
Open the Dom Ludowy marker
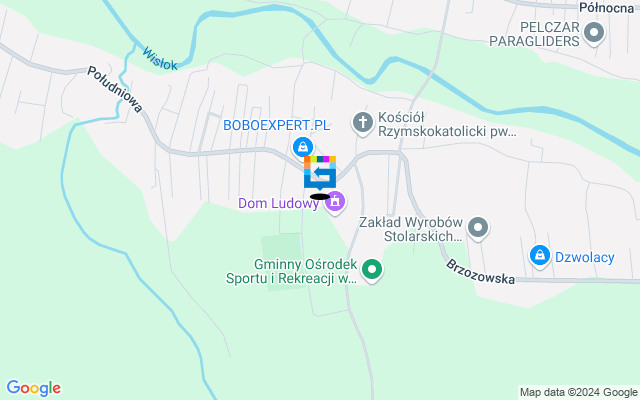coord(335,203)
